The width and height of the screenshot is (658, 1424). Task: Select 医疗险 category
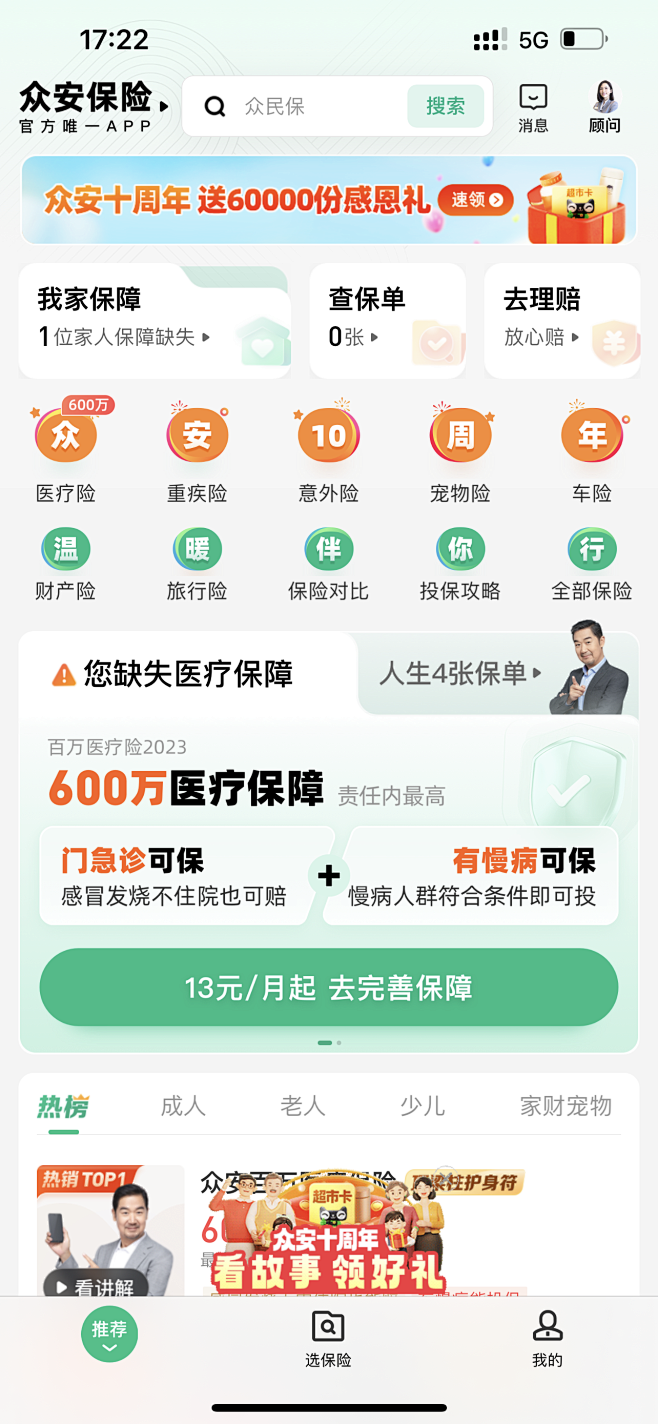tap(66, 452)
